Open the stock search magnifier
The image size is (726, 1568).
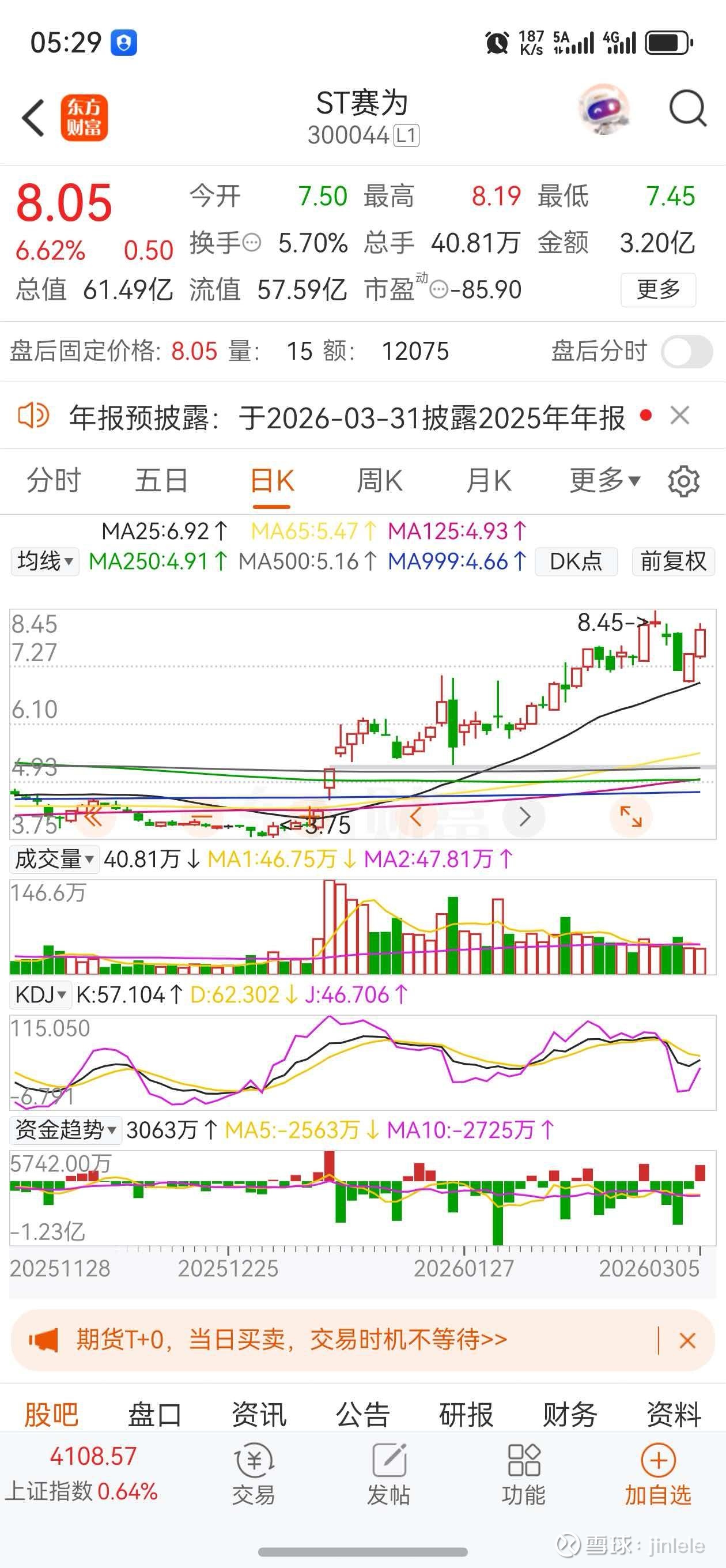point(687,110)
